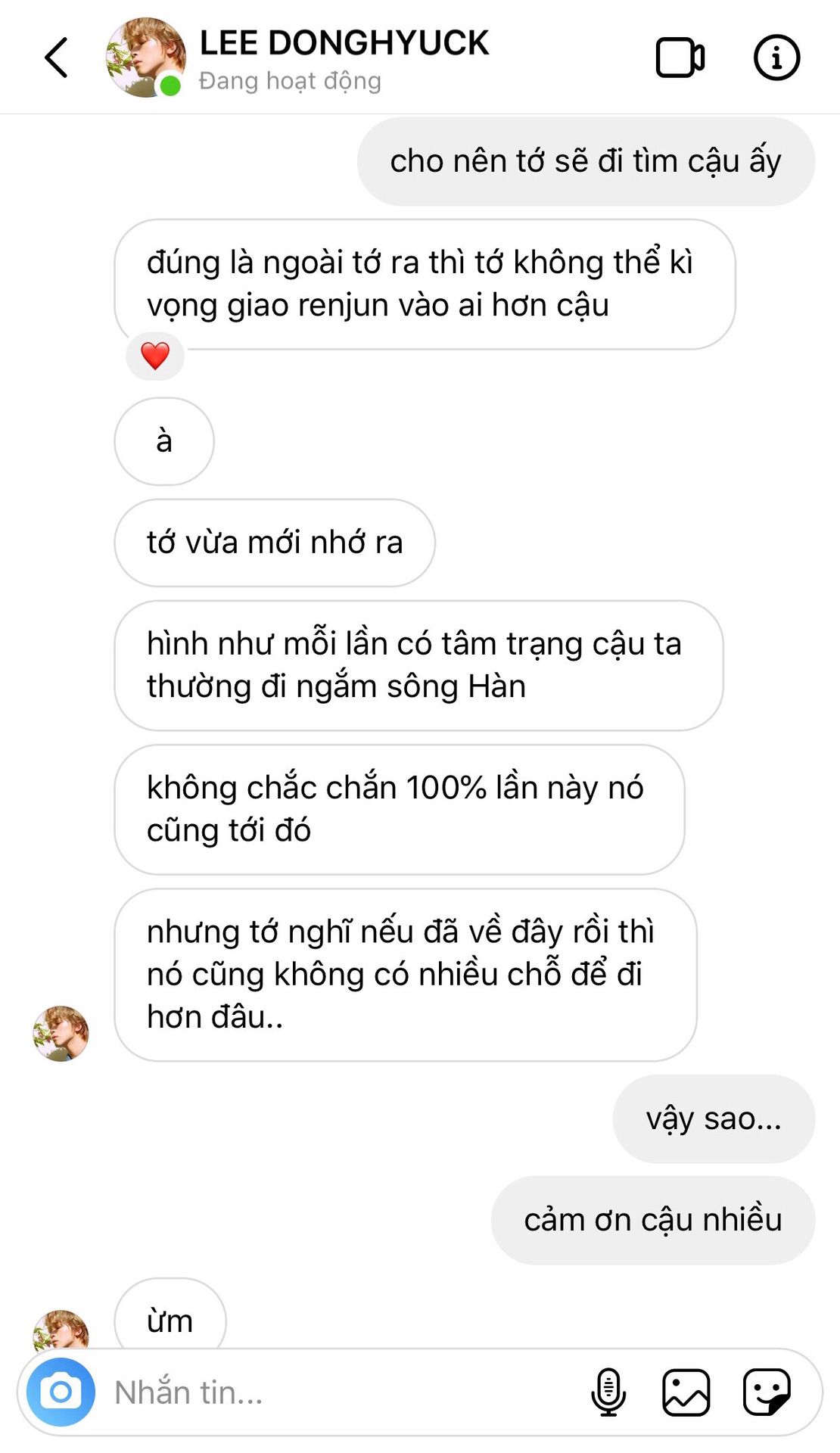
Task: Open the camera to send a photo
Action: tap(61, 1392)
